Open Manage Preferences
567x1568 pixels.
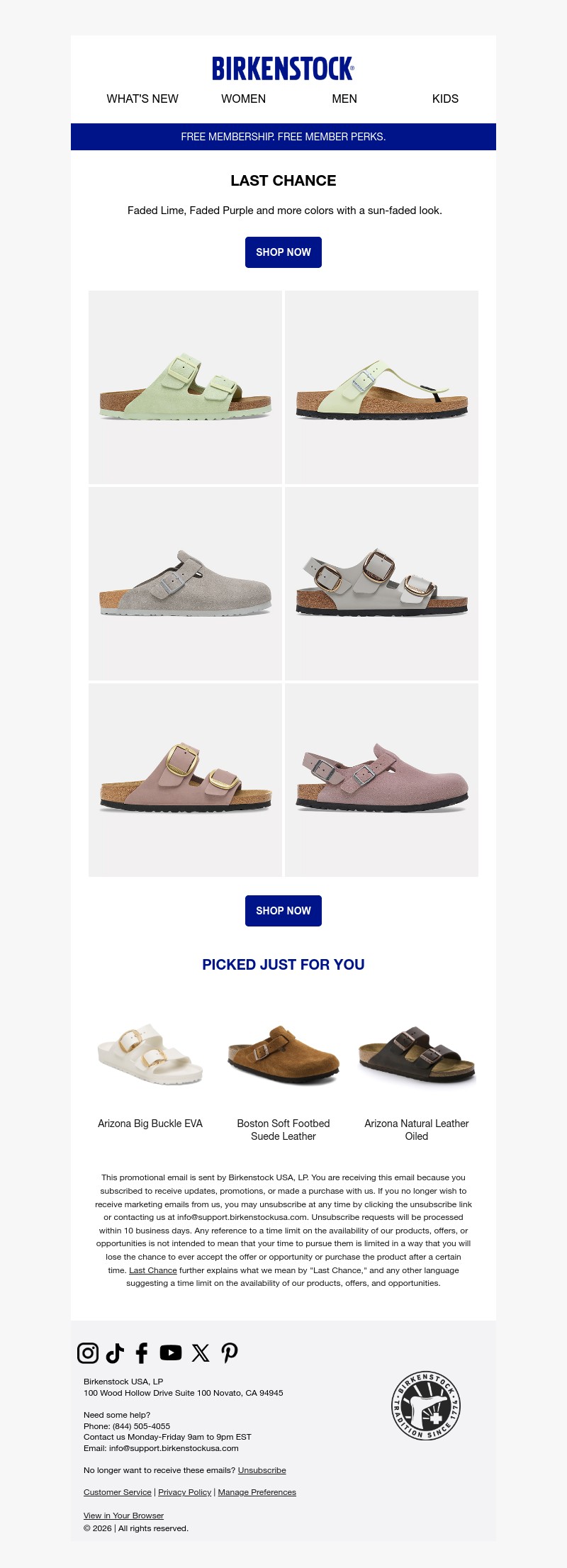point(257,1492)
